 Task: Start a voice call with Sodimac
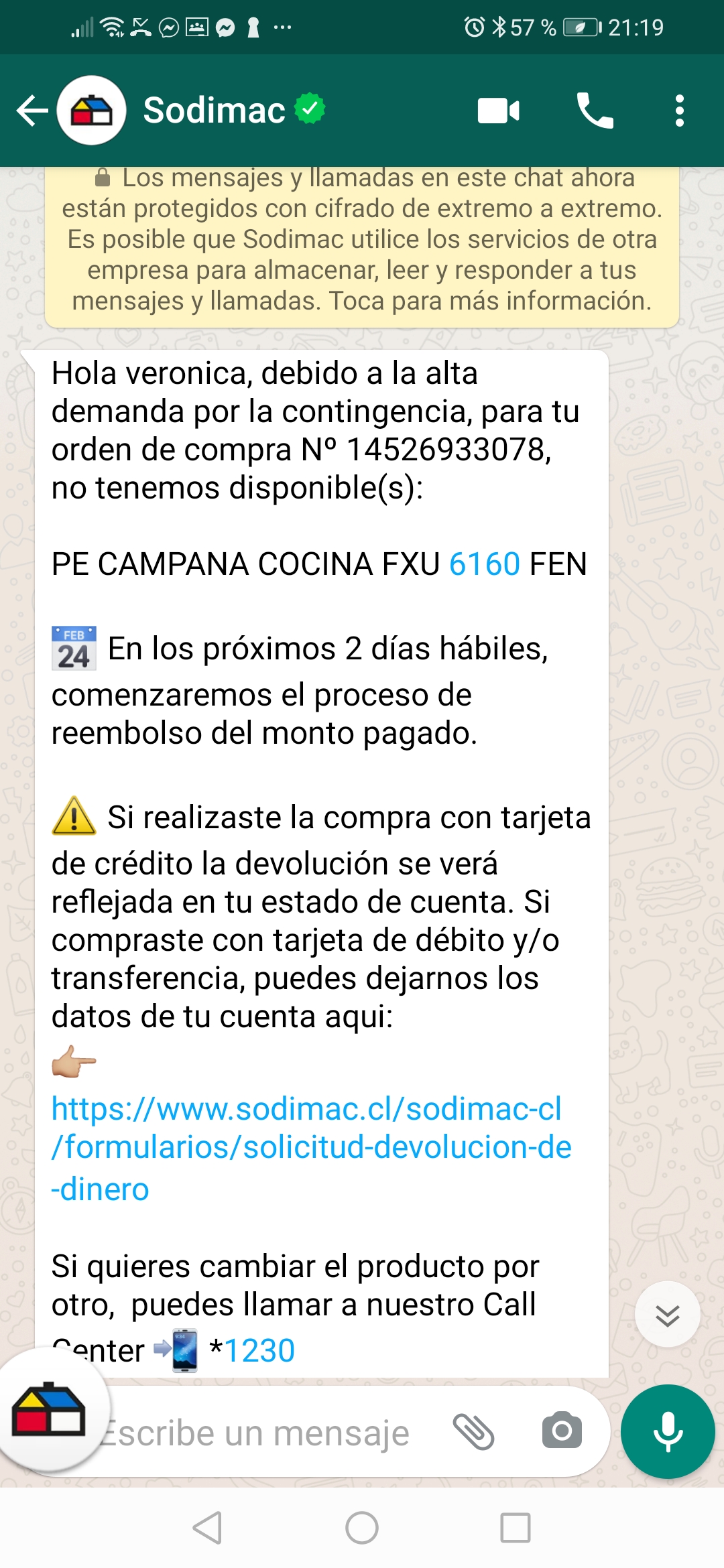coord(595,111)
